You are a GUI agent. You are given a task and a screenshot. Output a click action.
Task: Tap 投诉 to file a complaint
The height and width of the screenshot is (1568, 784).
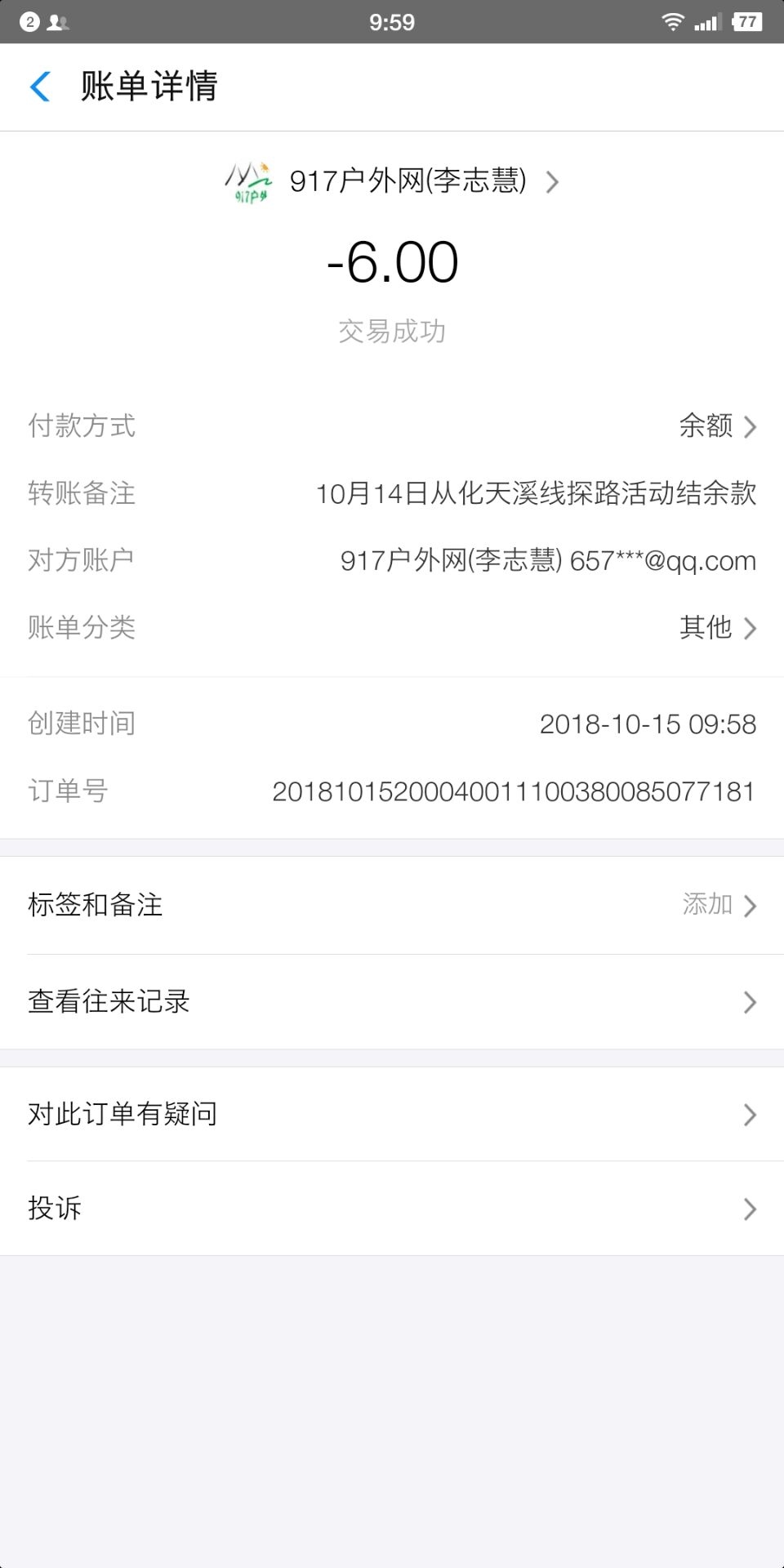point(392,1209)
